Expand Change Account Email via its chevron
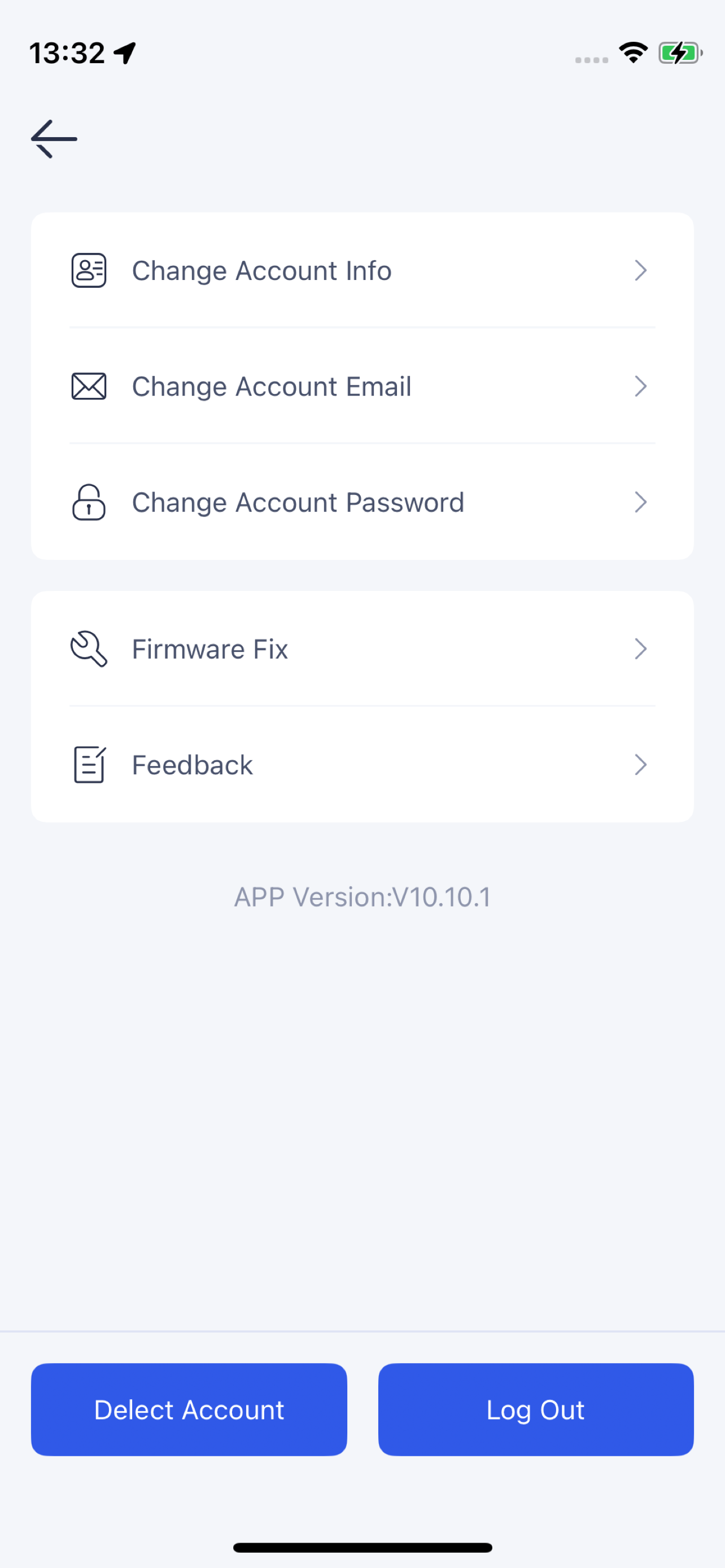This screenshot has height=1568, width=725. pos(640,386)
